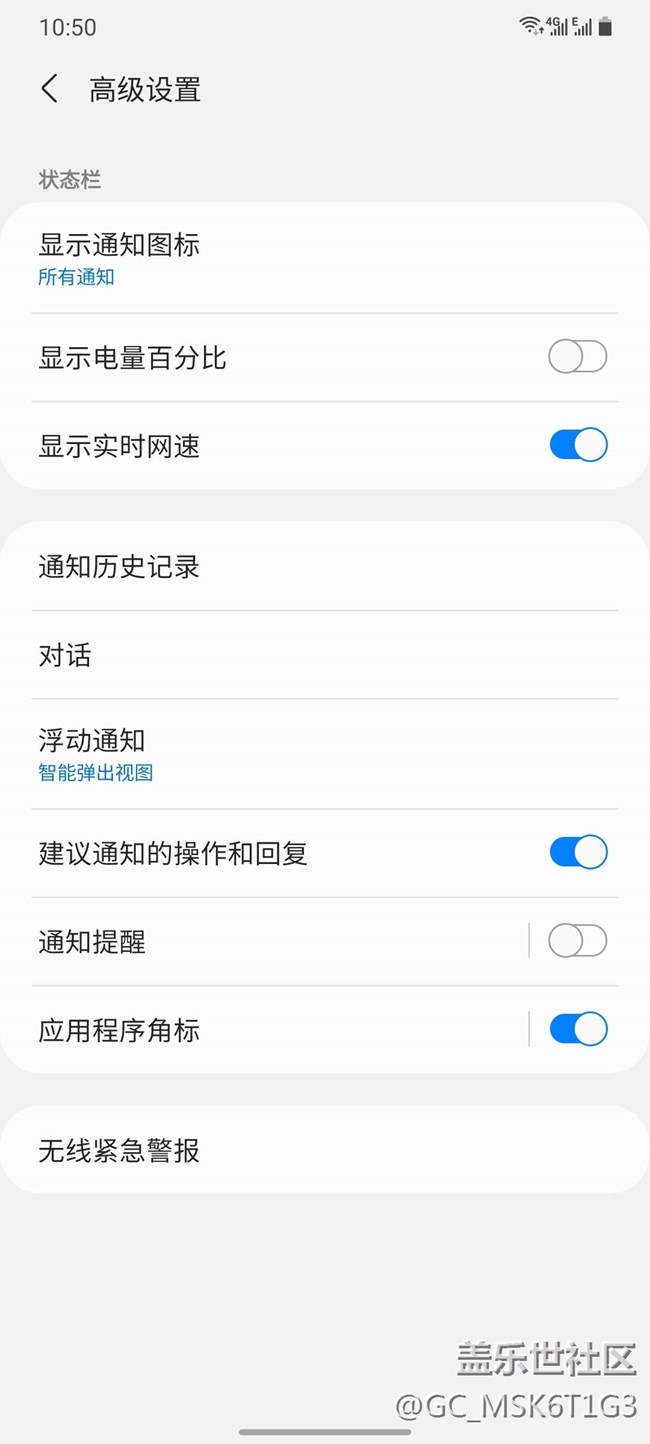The image size is (650, 1444).
Task: Go back from 高级设置 screen
Action: [49, 89]
